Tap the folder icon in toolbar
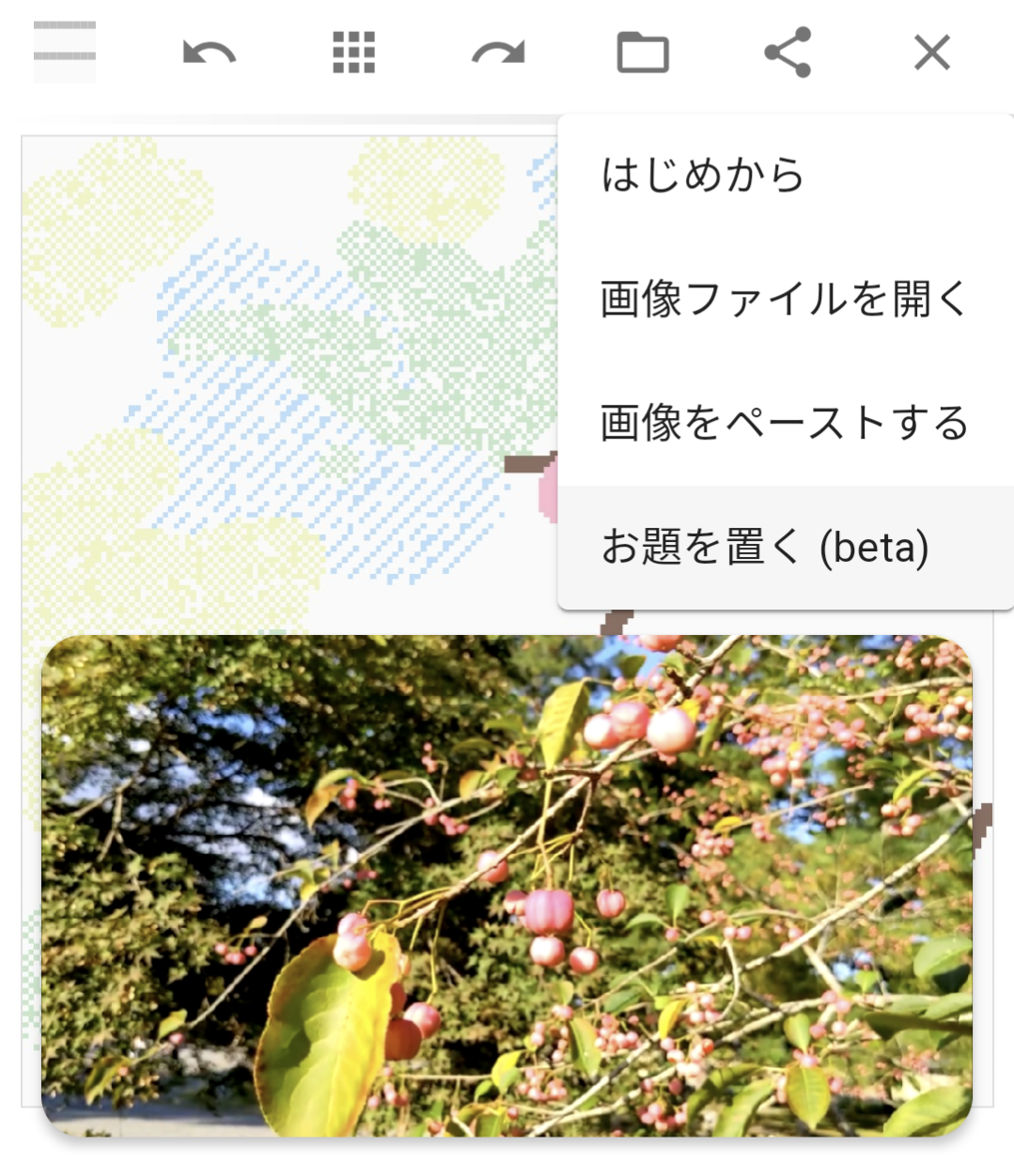The width and height of the screenshot is (1014, 1176). click(x=643, y=53)
